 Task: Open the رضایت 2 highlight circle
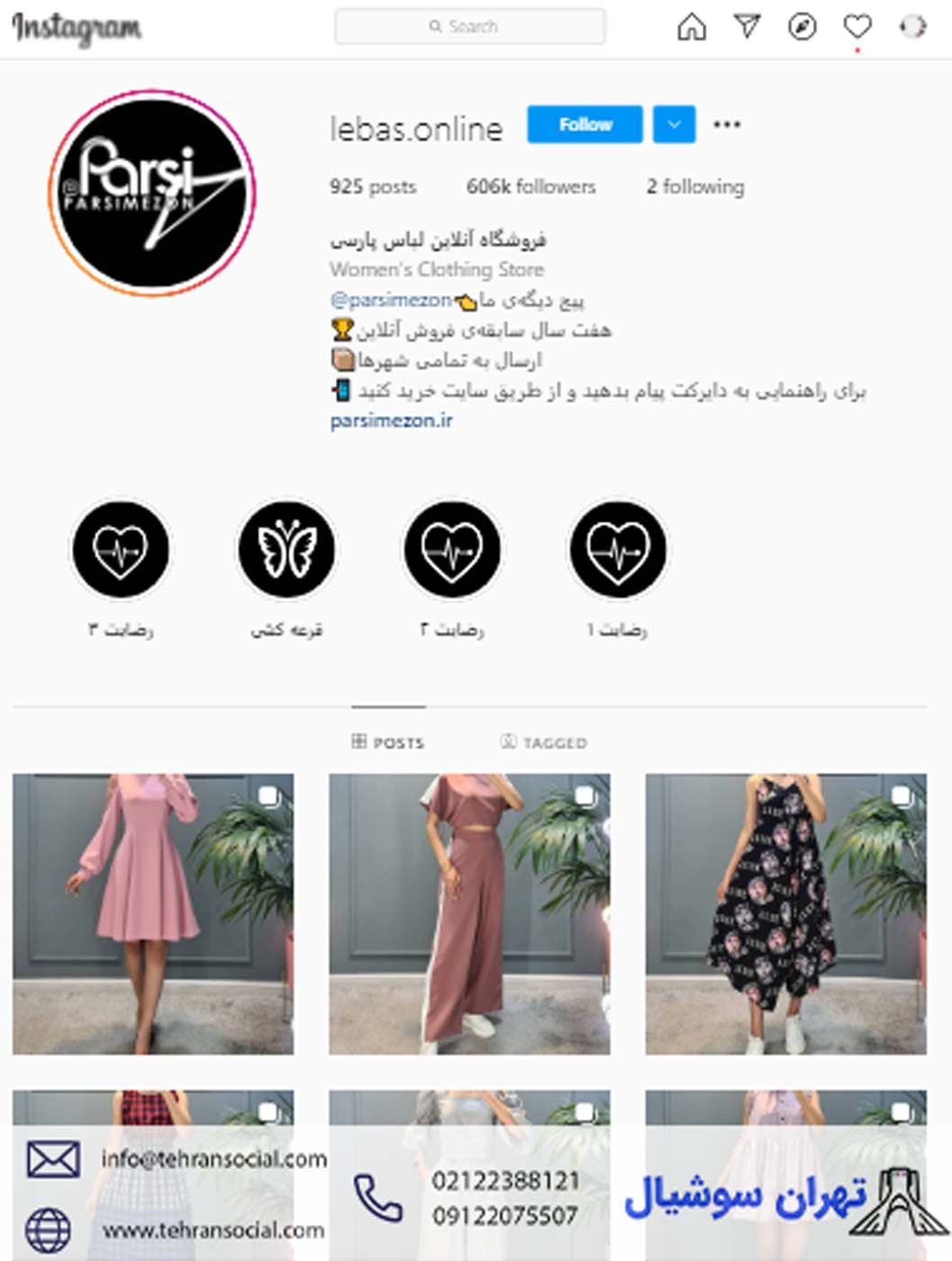(451, 550)
